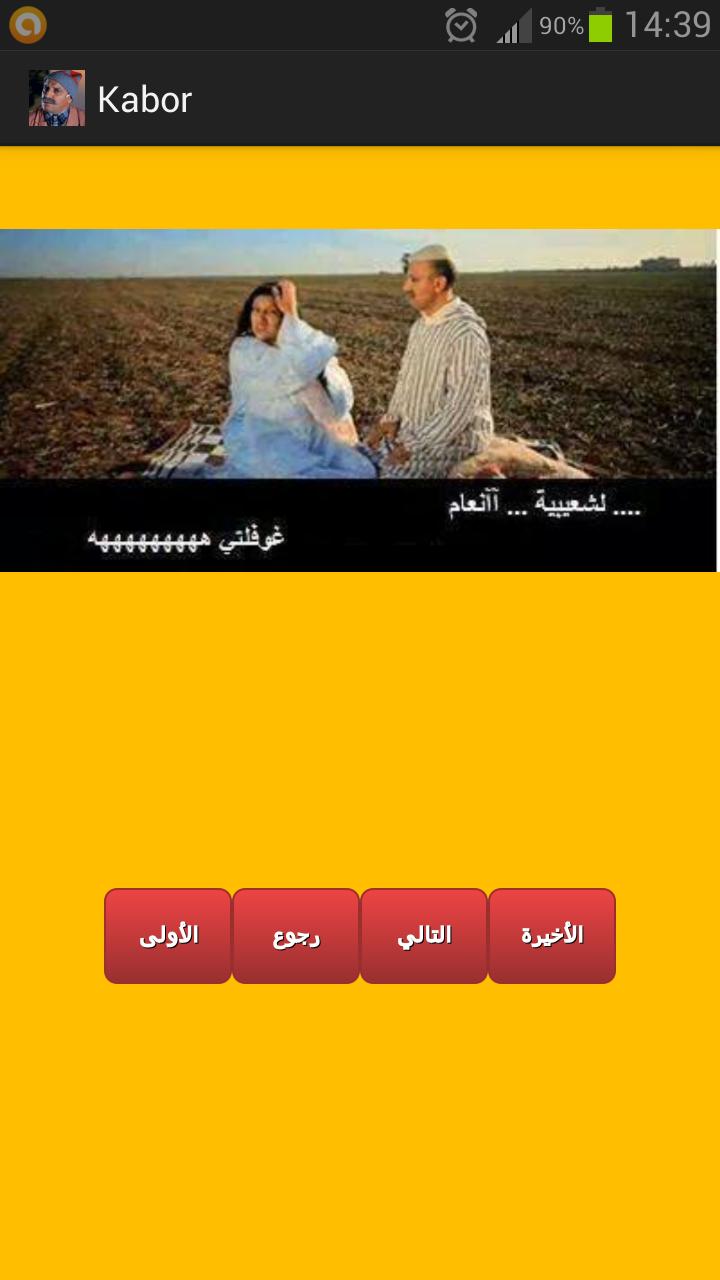Show the next image with التالي
This screenshot has height=1280, width=720.
click(x=424, y=936)
